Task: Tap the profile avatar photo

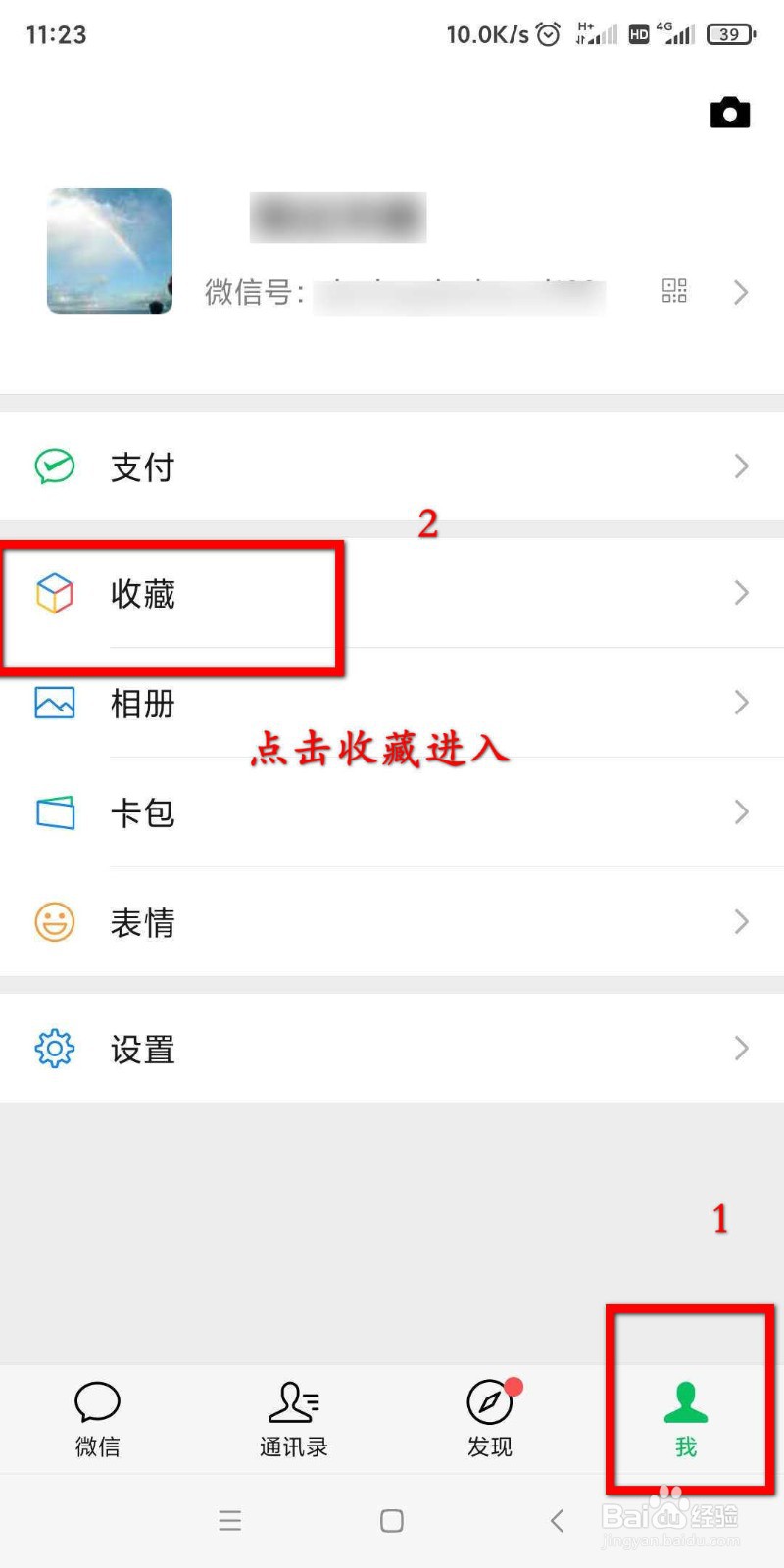Action: 109,251
